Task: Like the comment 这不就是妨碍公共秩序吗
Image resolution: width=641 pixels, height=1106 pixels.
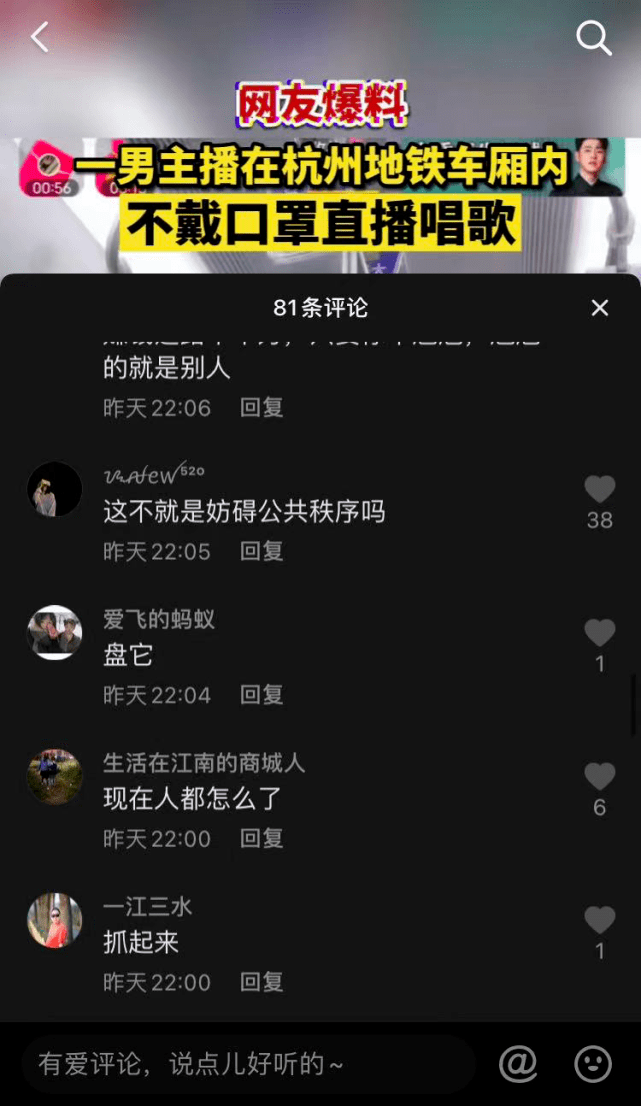Action: pos(599,489)
